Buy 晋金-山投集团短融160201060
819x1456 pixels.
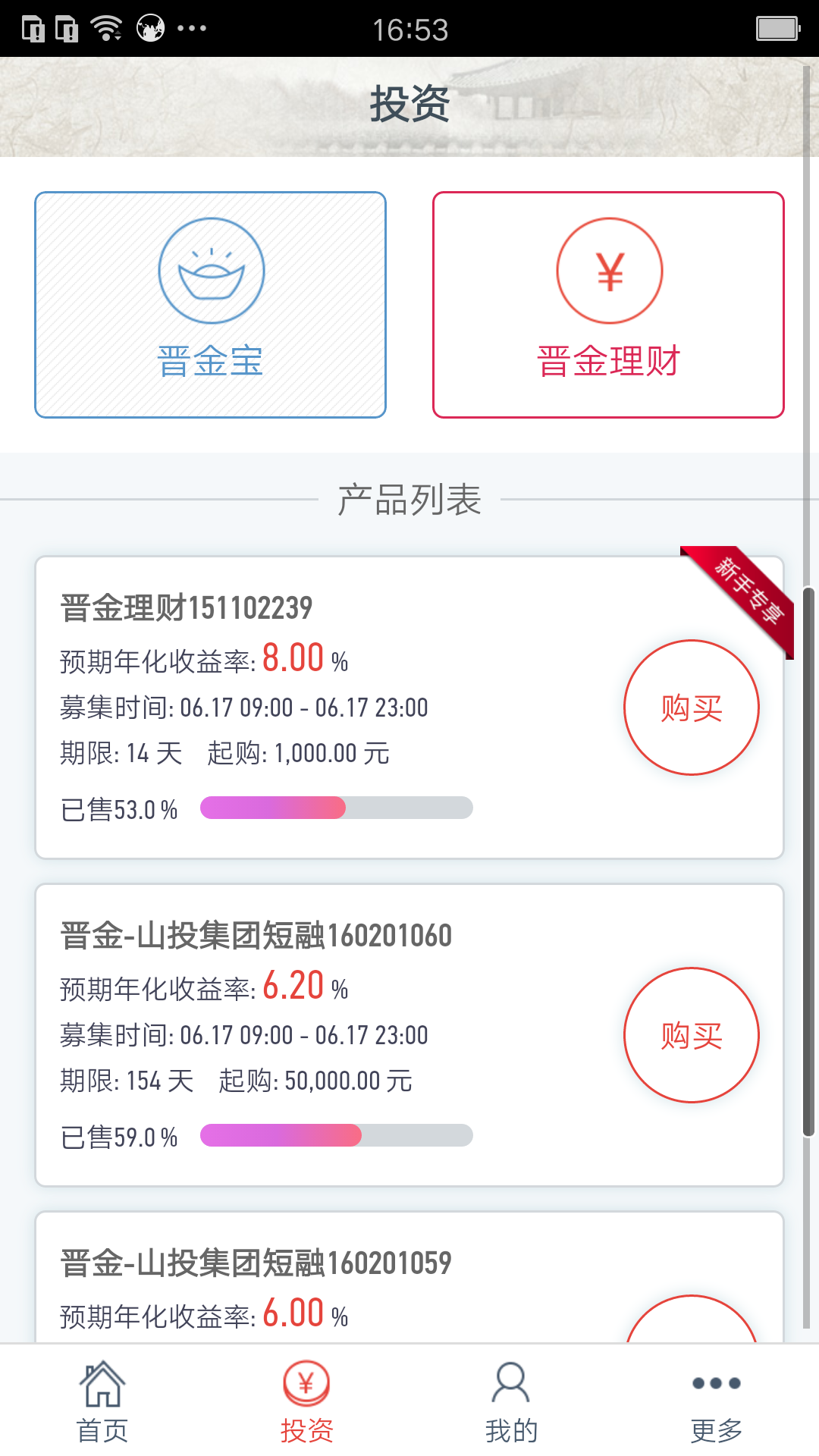(x=691, y=1035)
